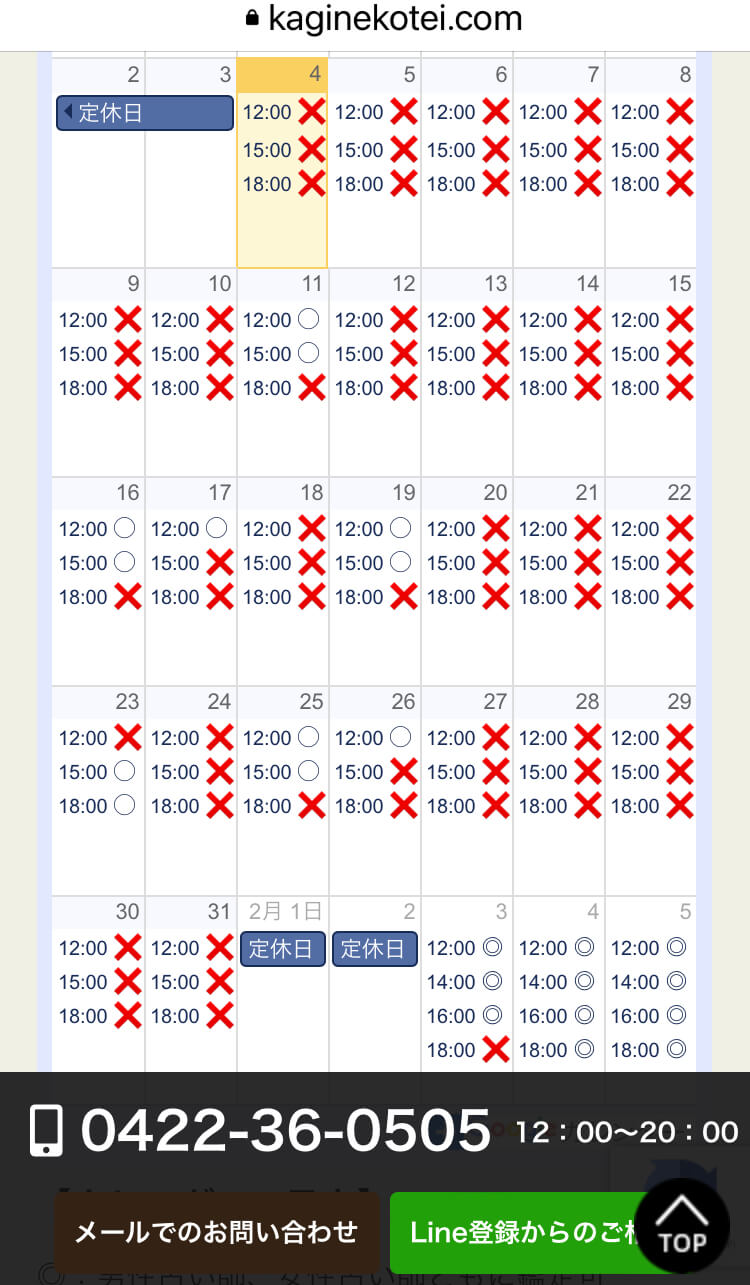
Task: Select 15:00 on the 16th
Action: (98, 563)
